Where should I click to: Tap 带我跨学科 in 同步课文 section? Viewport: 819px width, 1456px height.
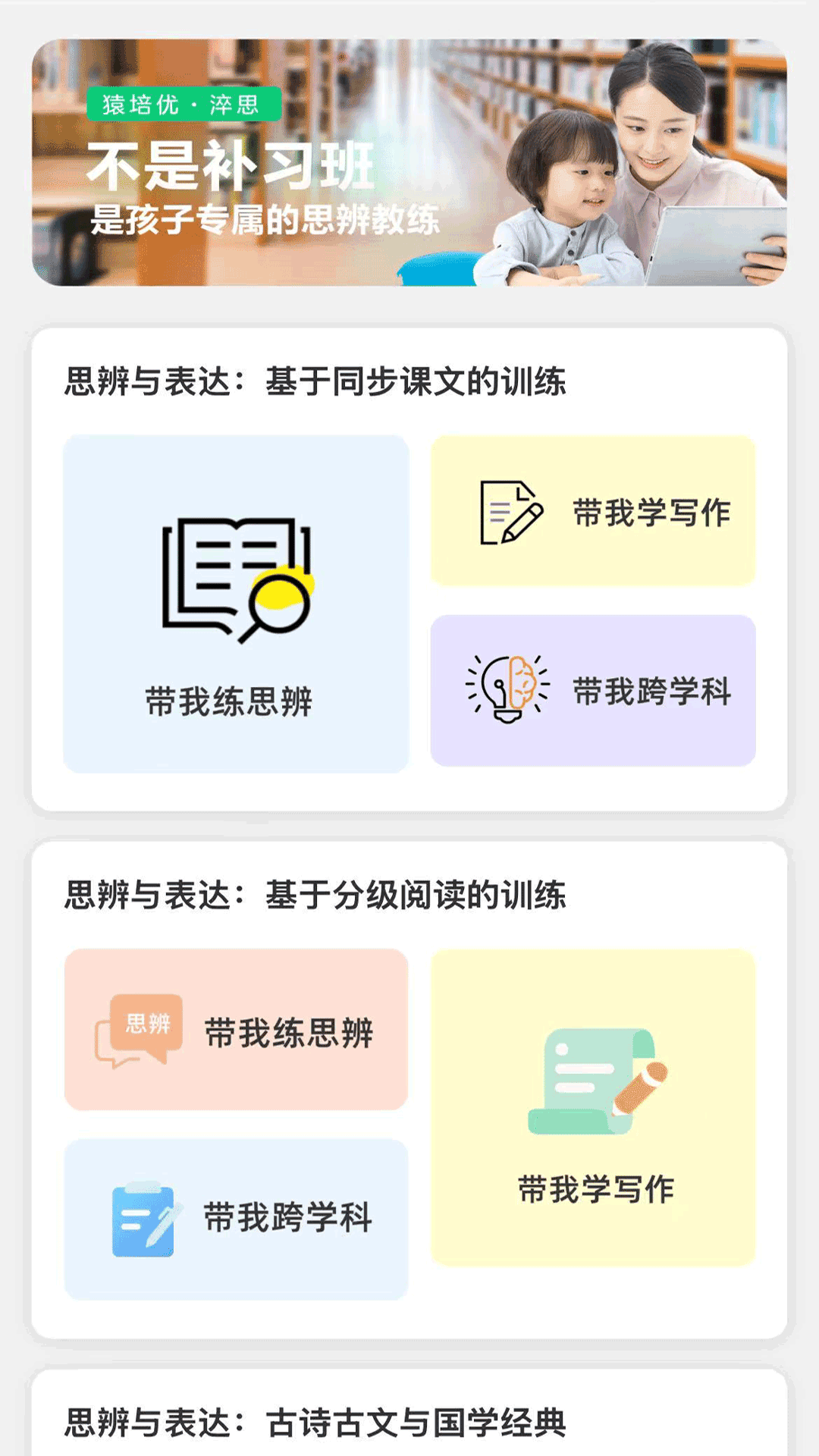[x=593, y=690]
